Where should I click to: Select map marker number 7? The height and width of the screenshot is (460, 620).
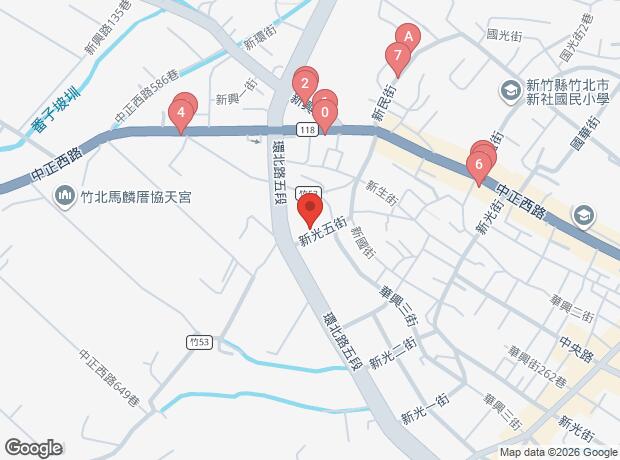pos(398,57)
